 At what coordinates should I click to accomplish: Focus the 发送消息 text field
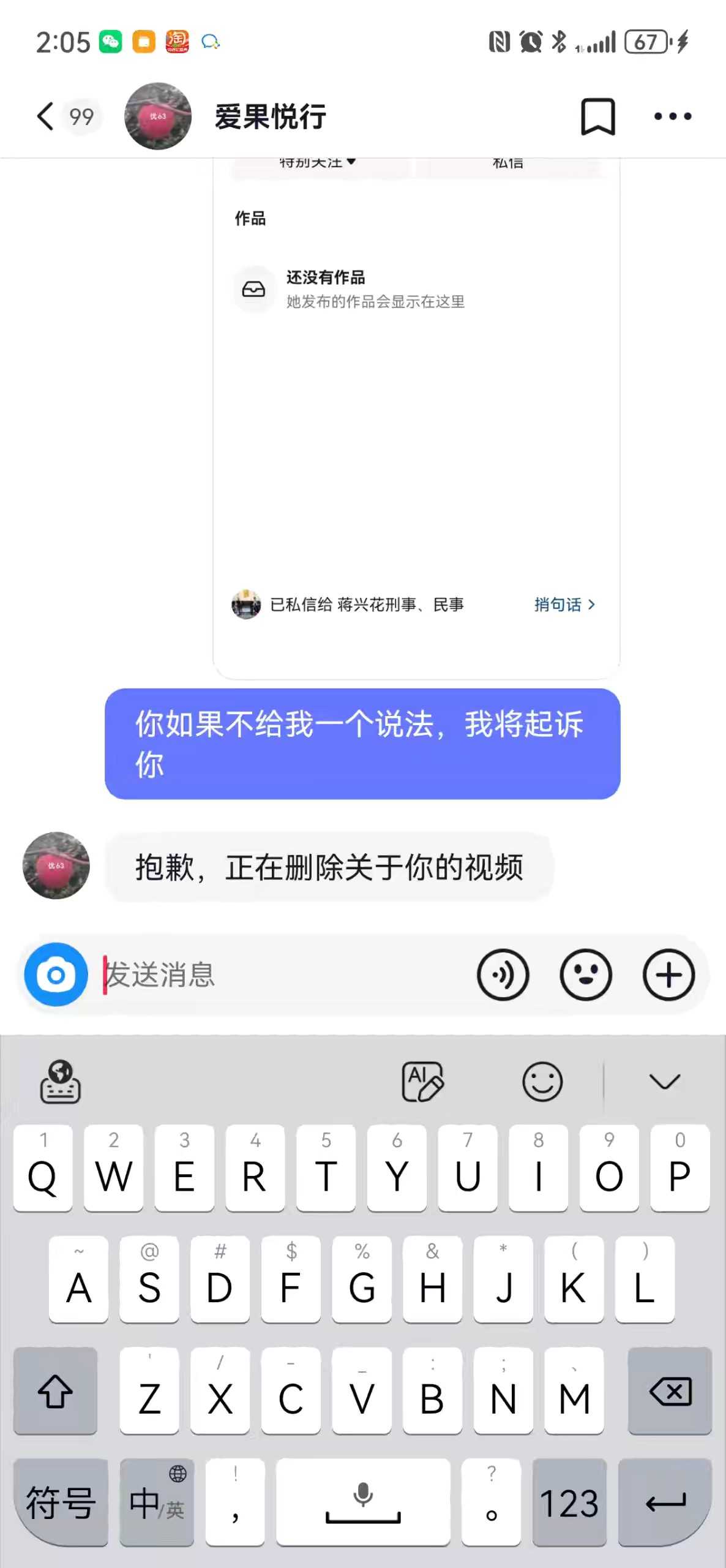pos(285,974)
